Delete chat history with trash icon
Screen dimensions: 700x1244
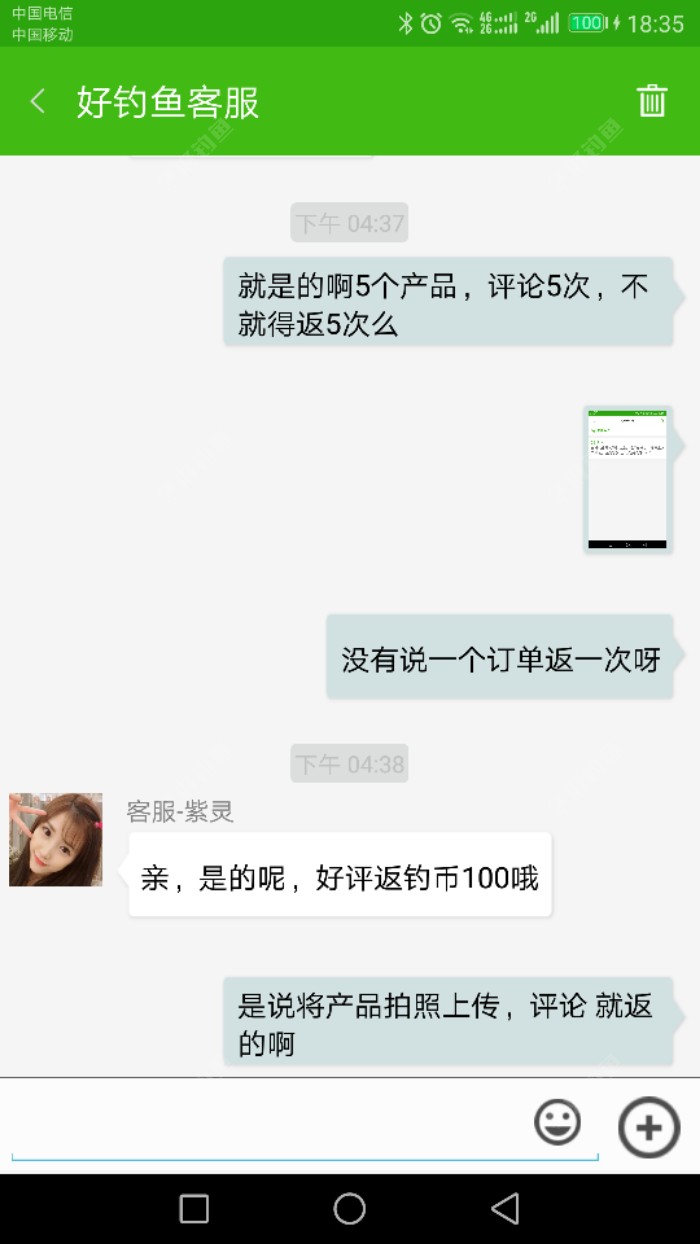tap(652, 101)
